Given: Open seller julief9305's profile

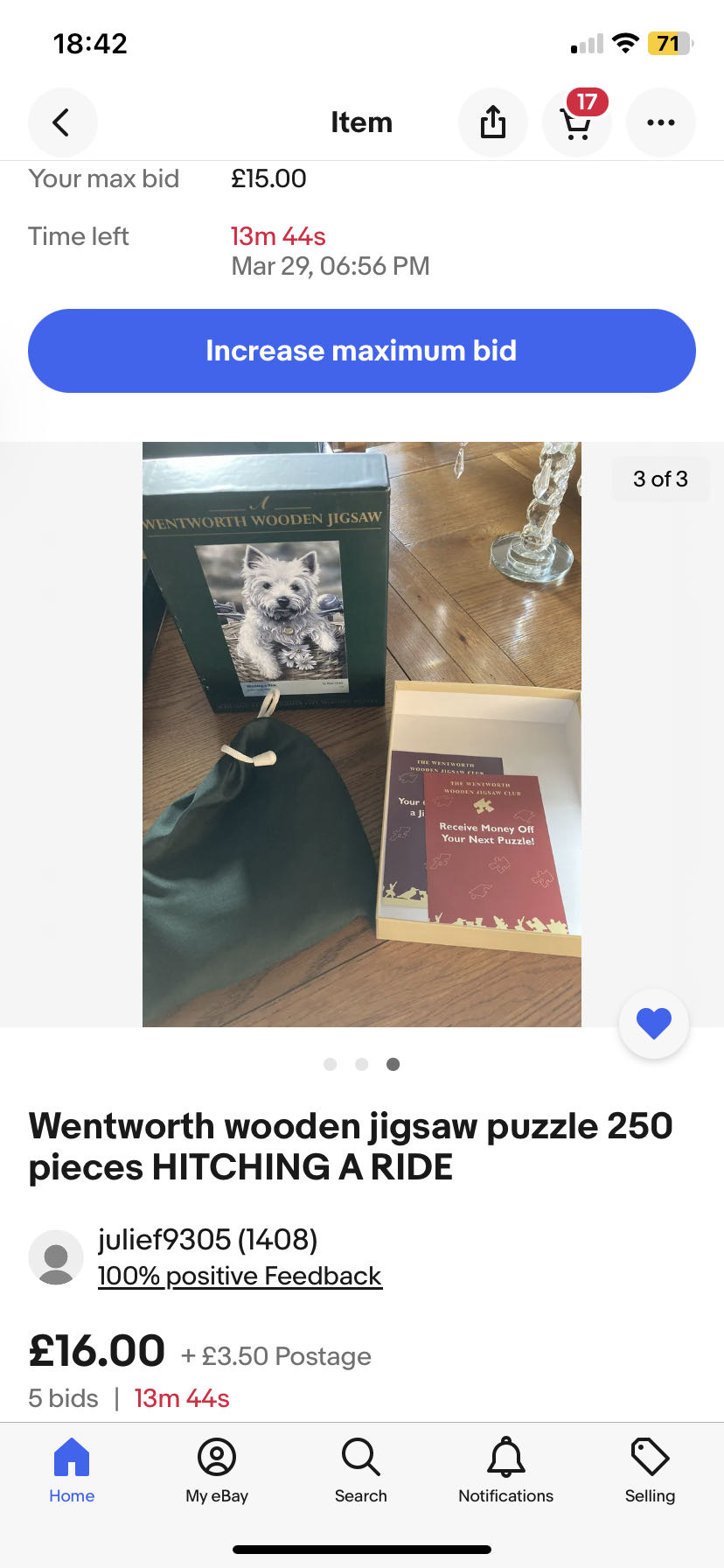Looking at the screenshot, I should (207, 1239).
